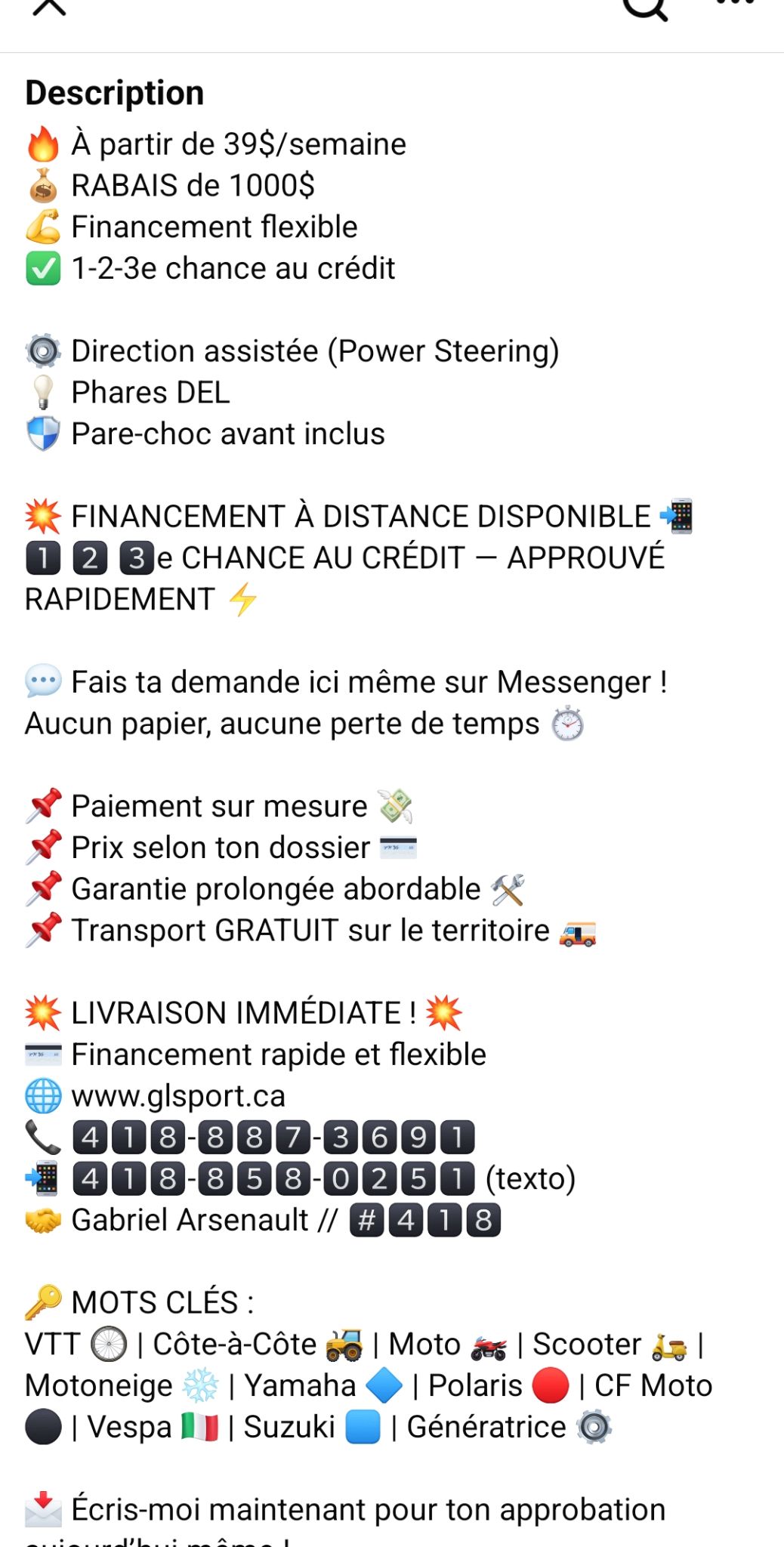The image size is (784, 1547).
Task: Close the listing description view
Action: click(50, 6)
